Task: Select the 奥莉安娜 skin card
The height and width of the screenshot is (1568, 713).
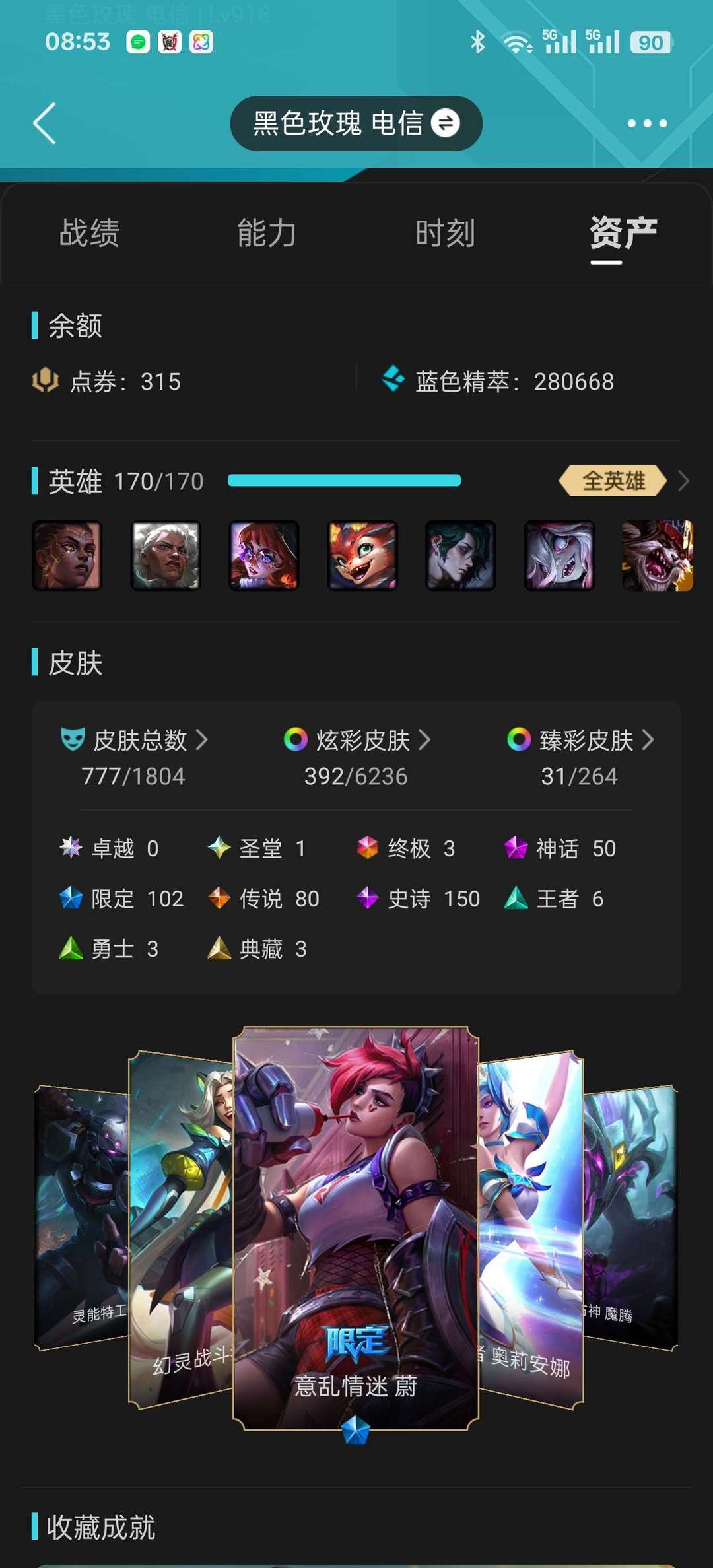Action: pos(531,1228)
